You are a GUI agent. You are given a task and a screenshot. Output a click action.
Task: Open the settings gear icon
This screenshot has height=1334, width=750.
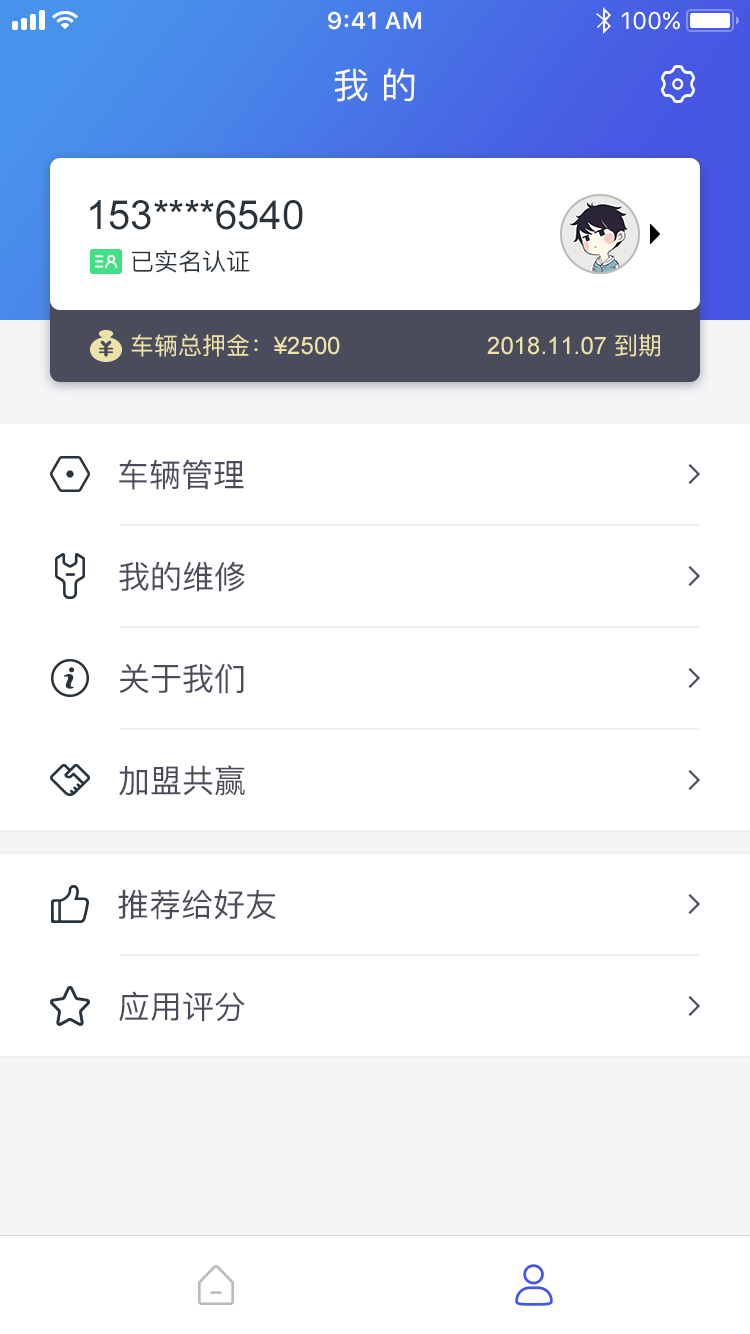[678, 85]
